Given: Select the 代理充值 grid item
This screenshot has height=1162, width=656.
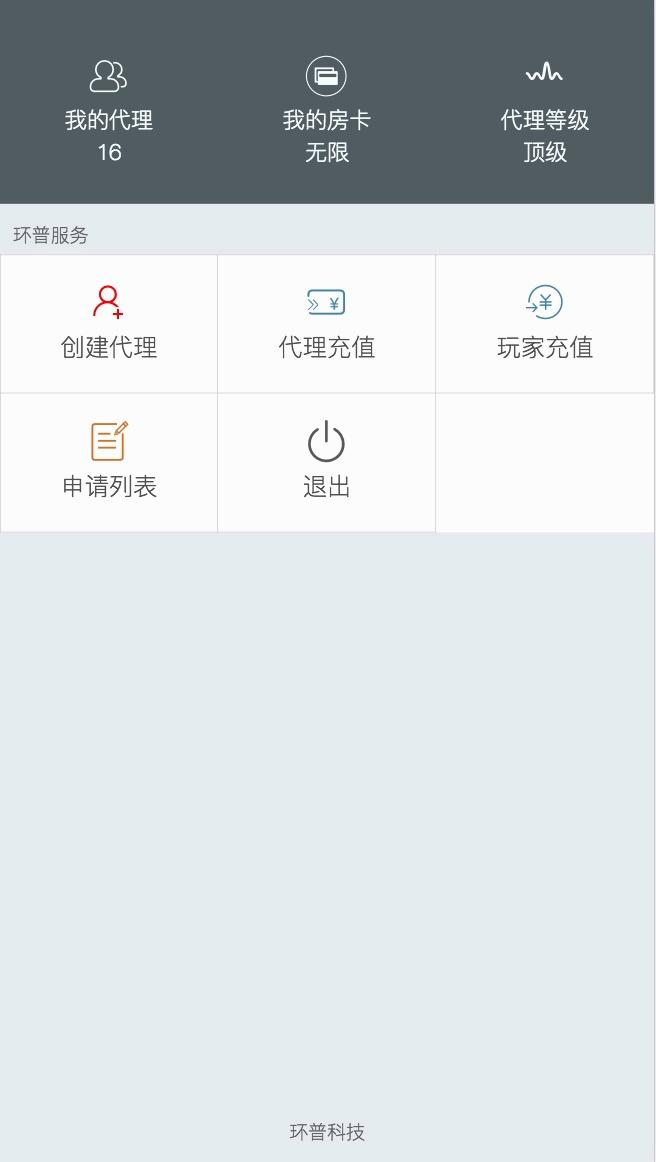Looking at the screenshot, I should (x=327, y=324).
